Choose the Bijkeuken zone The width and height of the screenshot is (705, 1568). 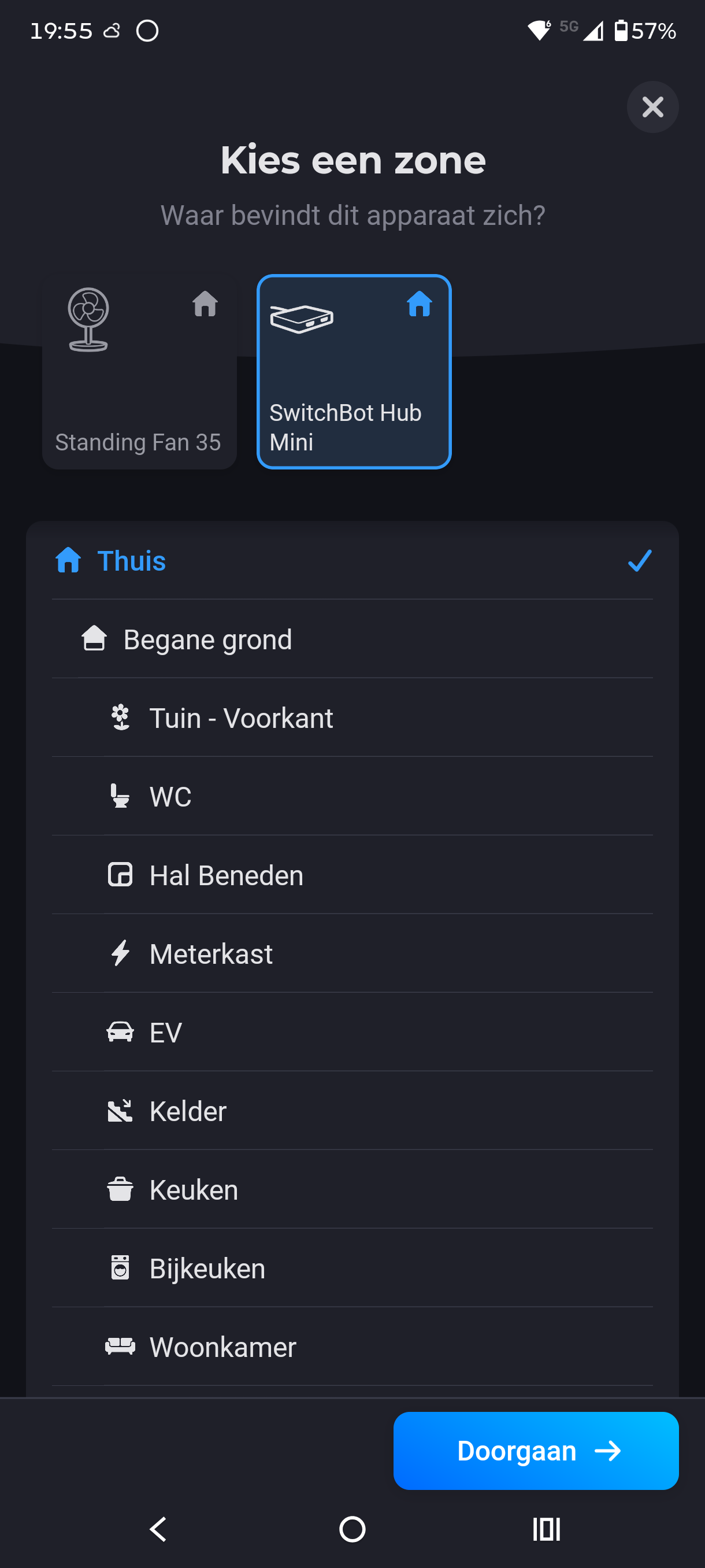[x=352, y=1268]
